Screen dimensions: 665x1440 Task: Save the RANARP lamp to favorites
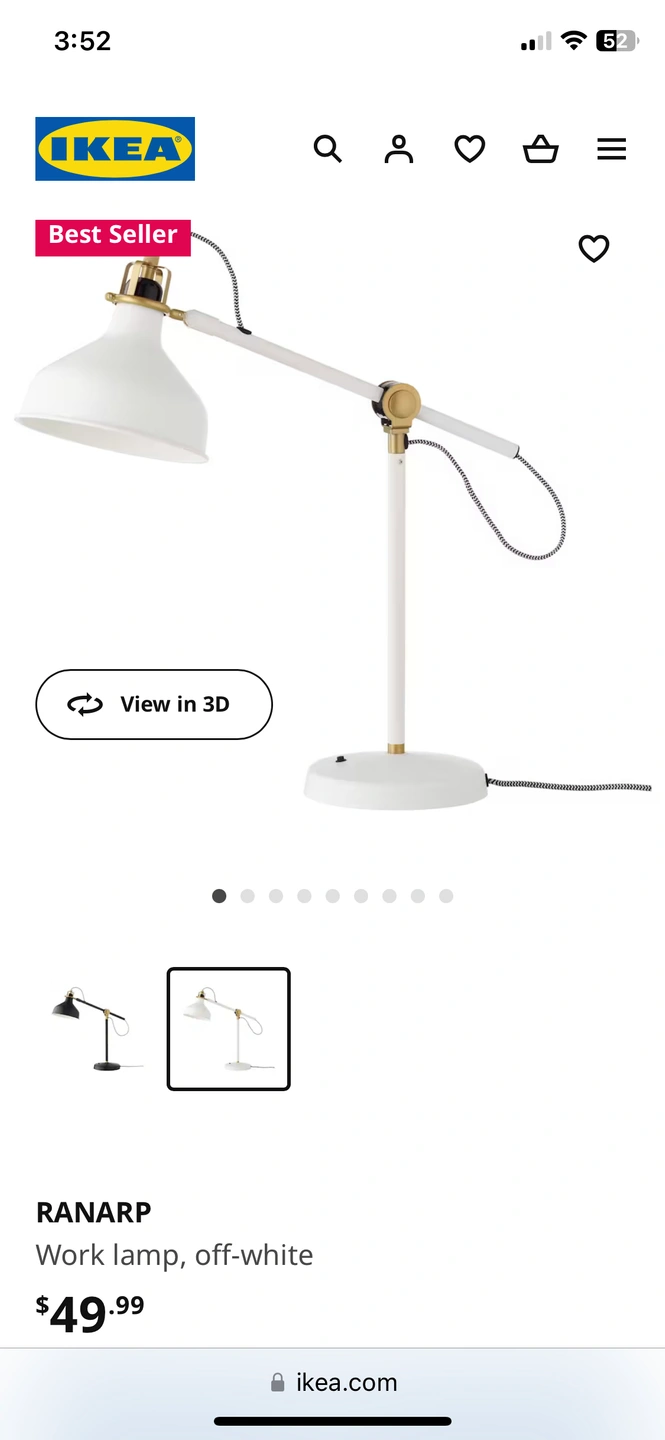point(594,248)
